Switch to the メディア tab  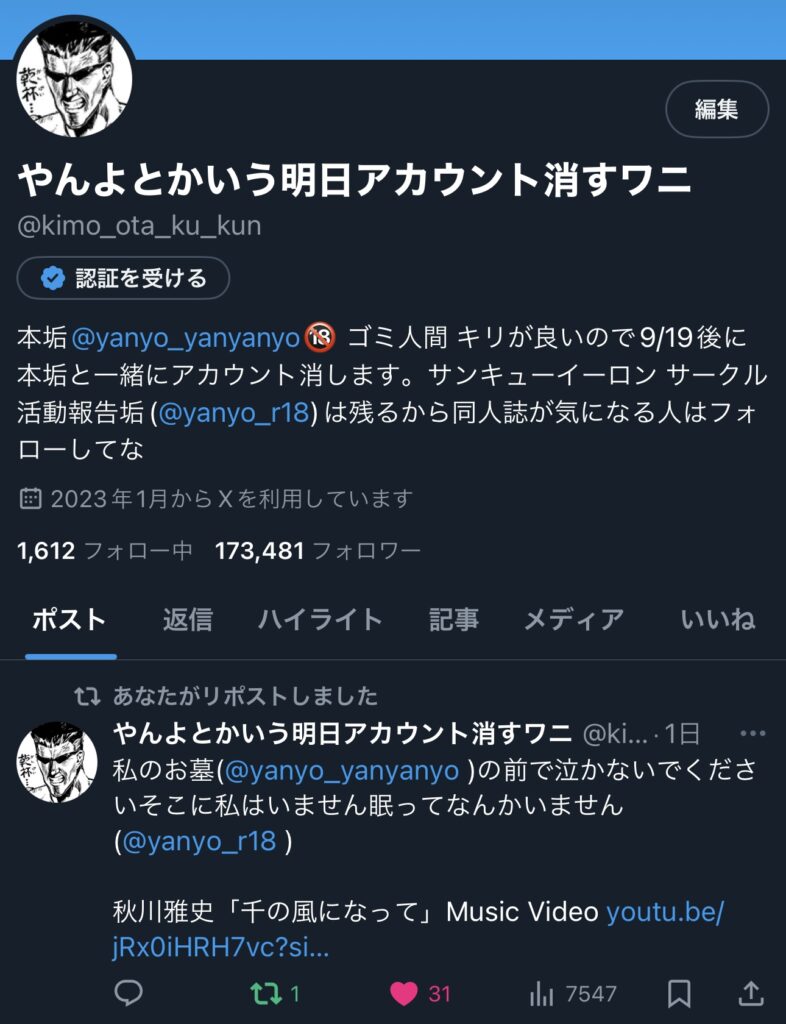coord(574,620)
